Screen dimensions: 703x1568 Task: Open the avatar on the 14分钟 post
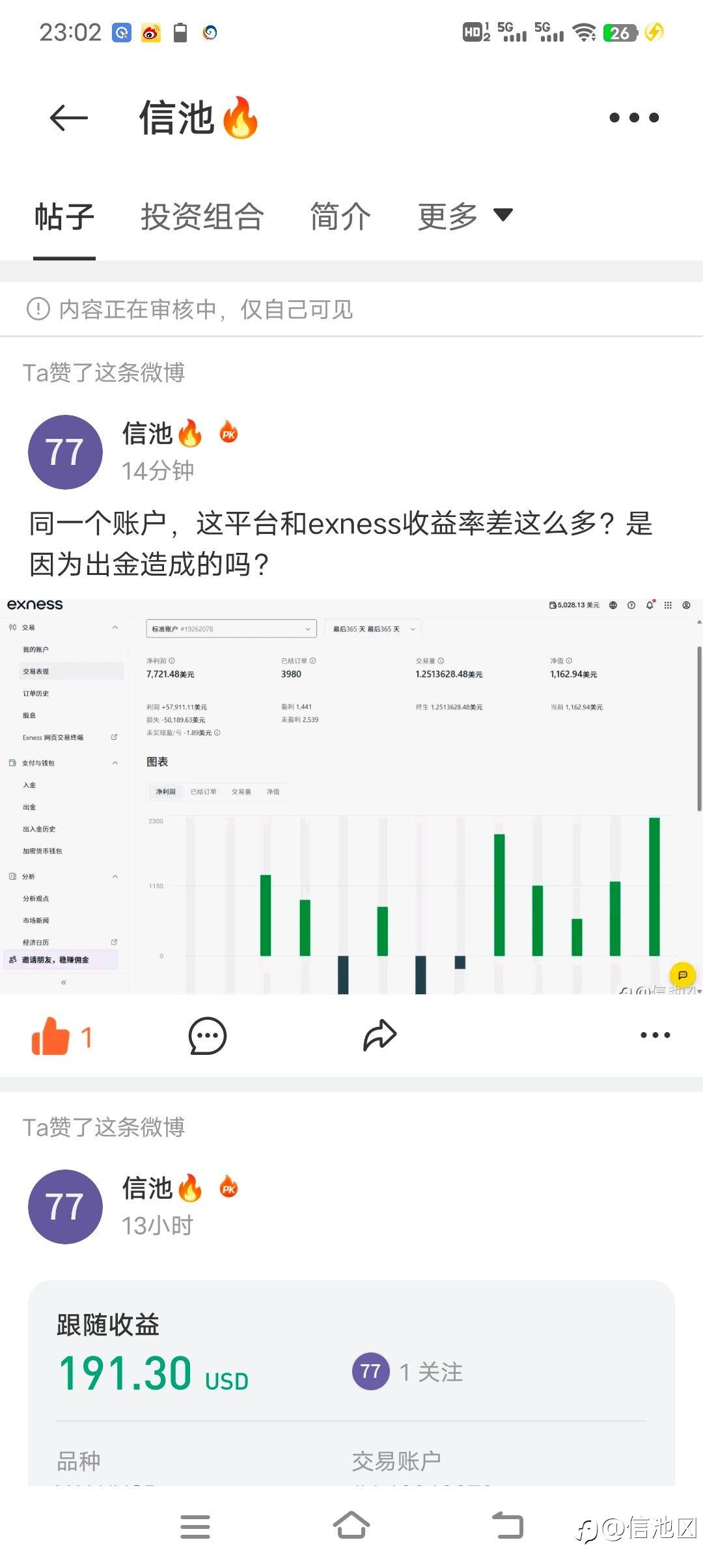[65, 452]
